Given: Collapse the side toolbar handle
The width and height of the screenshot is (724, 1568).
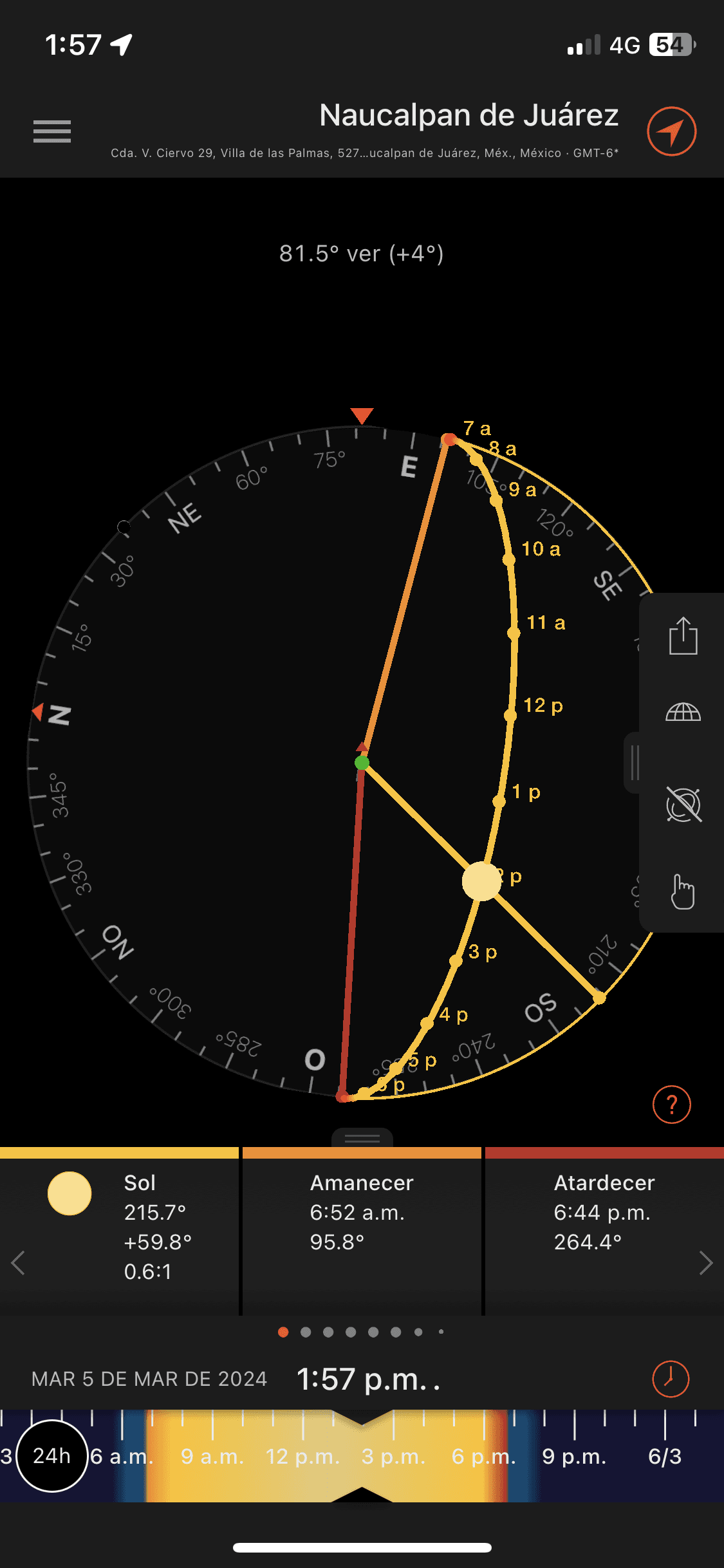Looking at the screenshot, I should click(x=634, y=763).
